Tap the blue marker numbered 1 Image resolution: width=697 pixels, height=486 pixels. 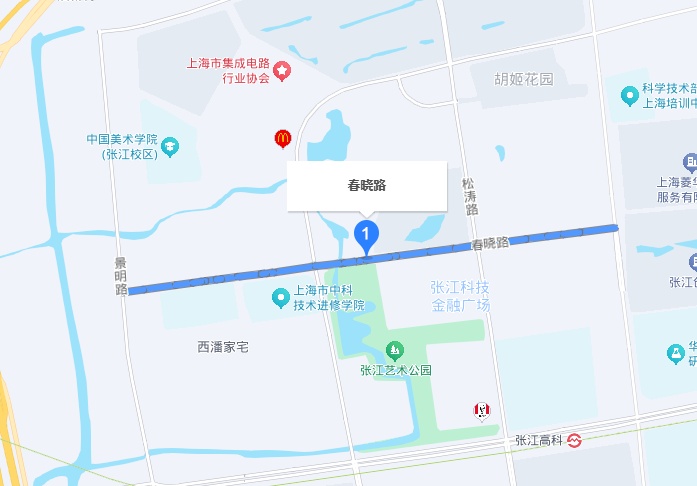point(367,237)
